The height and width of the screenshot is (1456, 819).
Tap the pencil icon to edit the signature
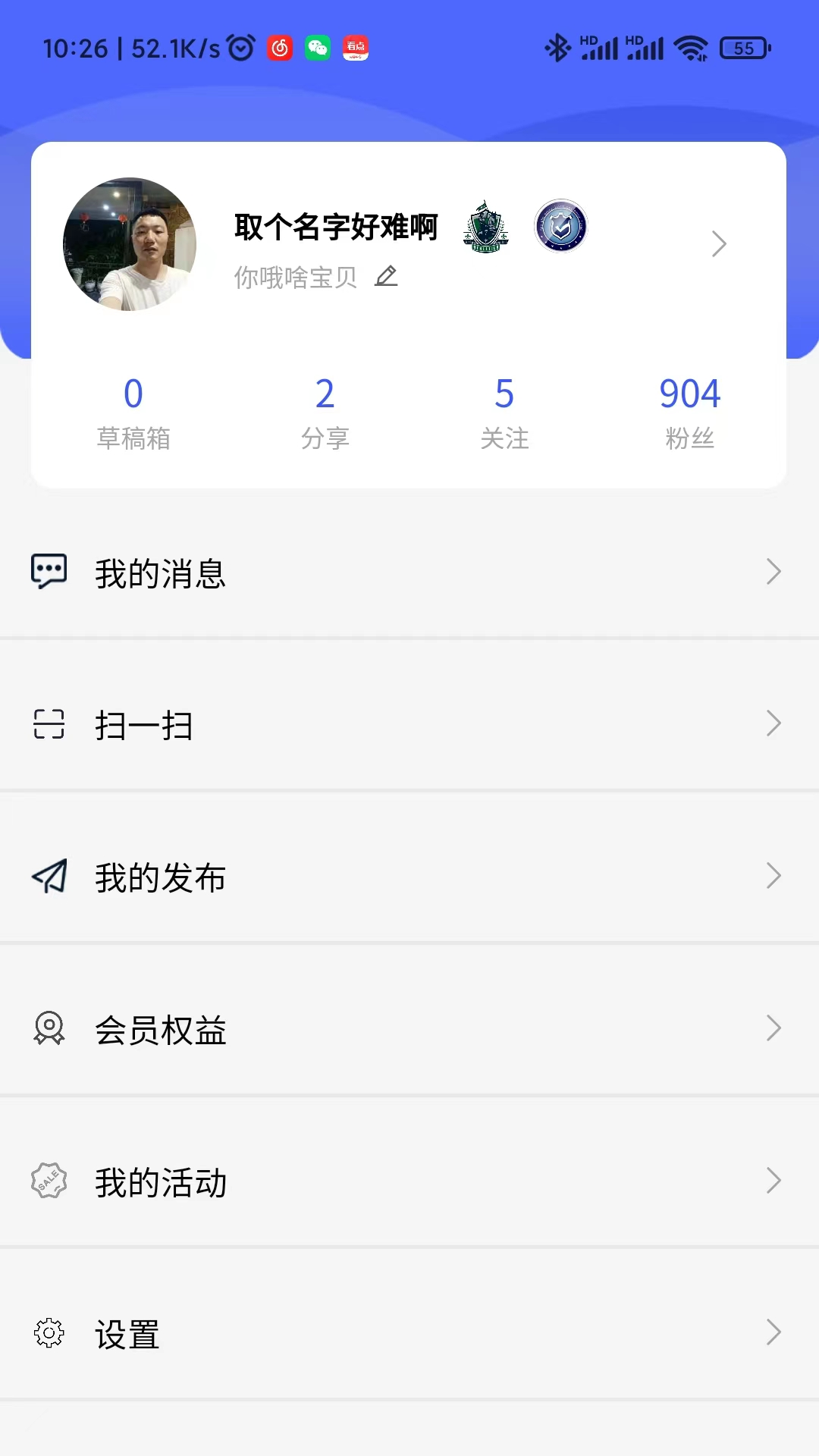pyautogui.click(x=388, y=276)
